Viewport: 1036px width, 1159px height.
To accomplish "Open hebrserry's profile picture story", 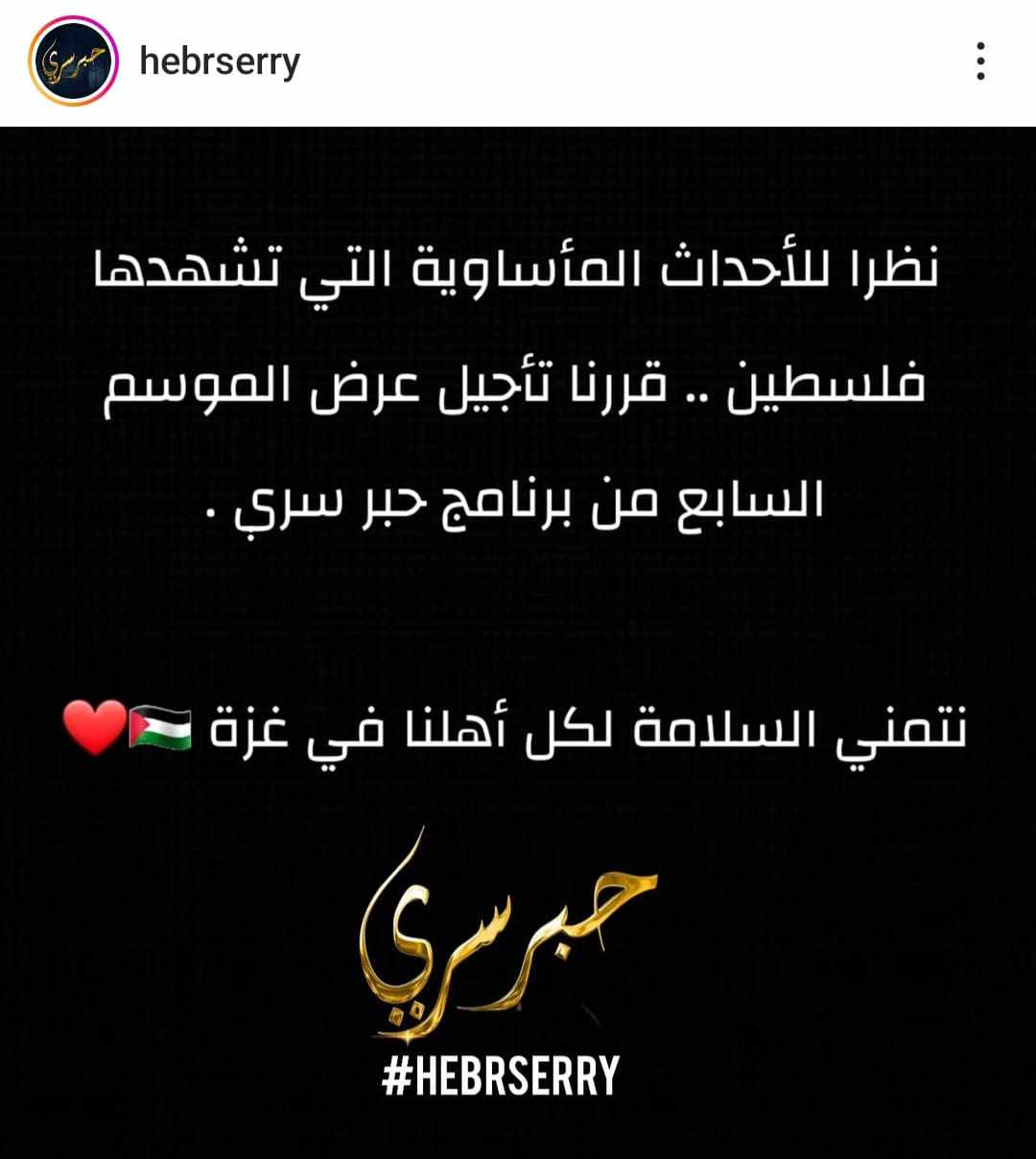I will click(73, 61).
